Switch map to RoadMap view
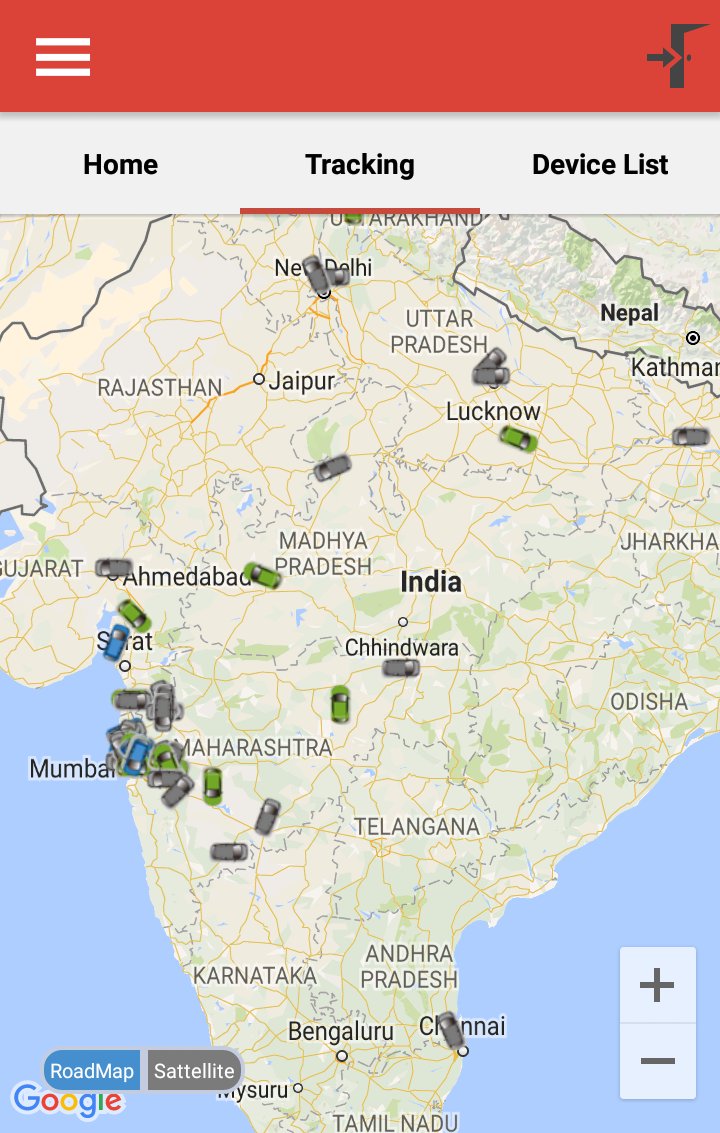Screen dimensions: 720x1133 (x=92, y=1071)
